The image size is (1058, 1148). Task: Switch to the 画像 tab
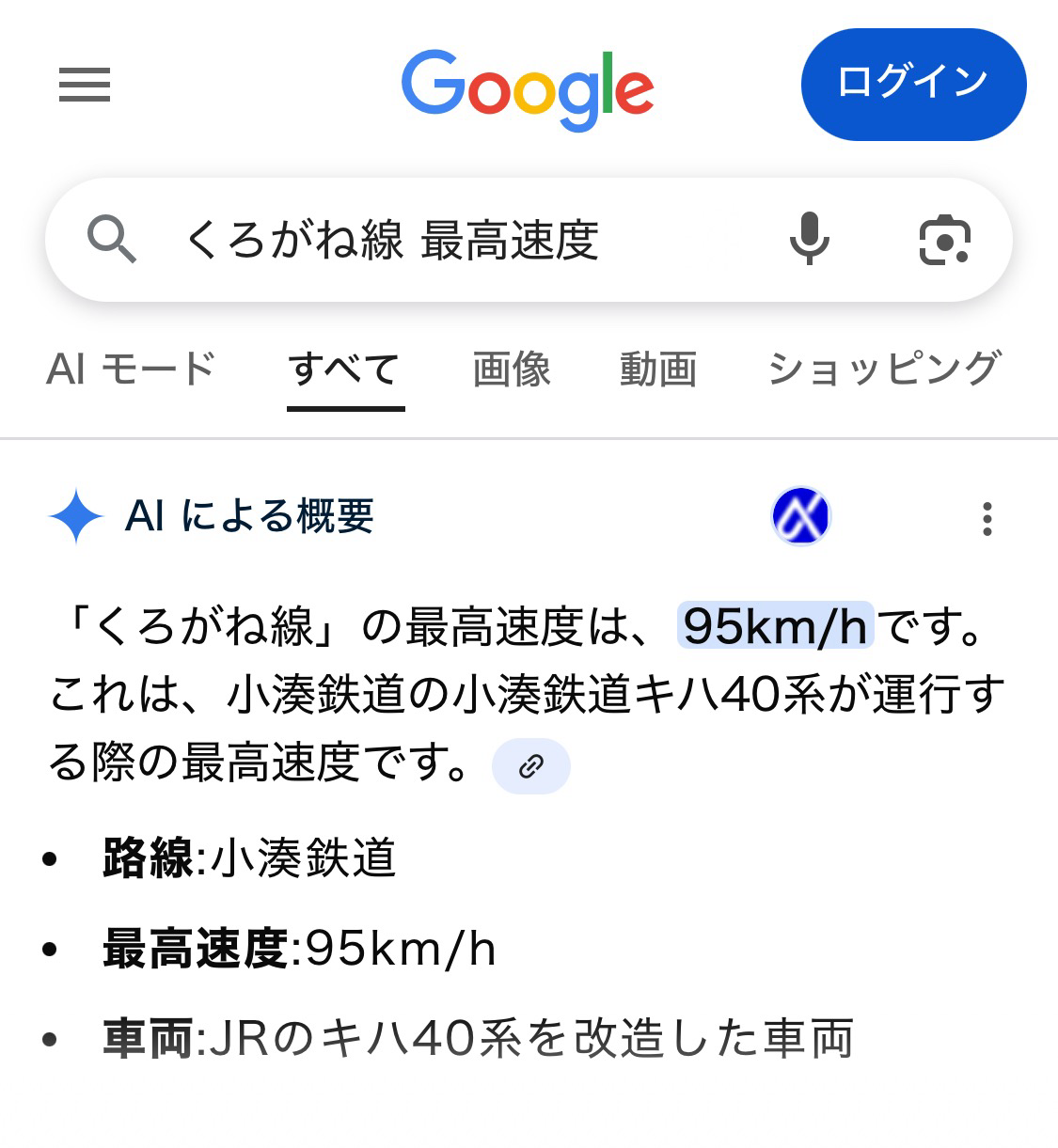(512, 369)
